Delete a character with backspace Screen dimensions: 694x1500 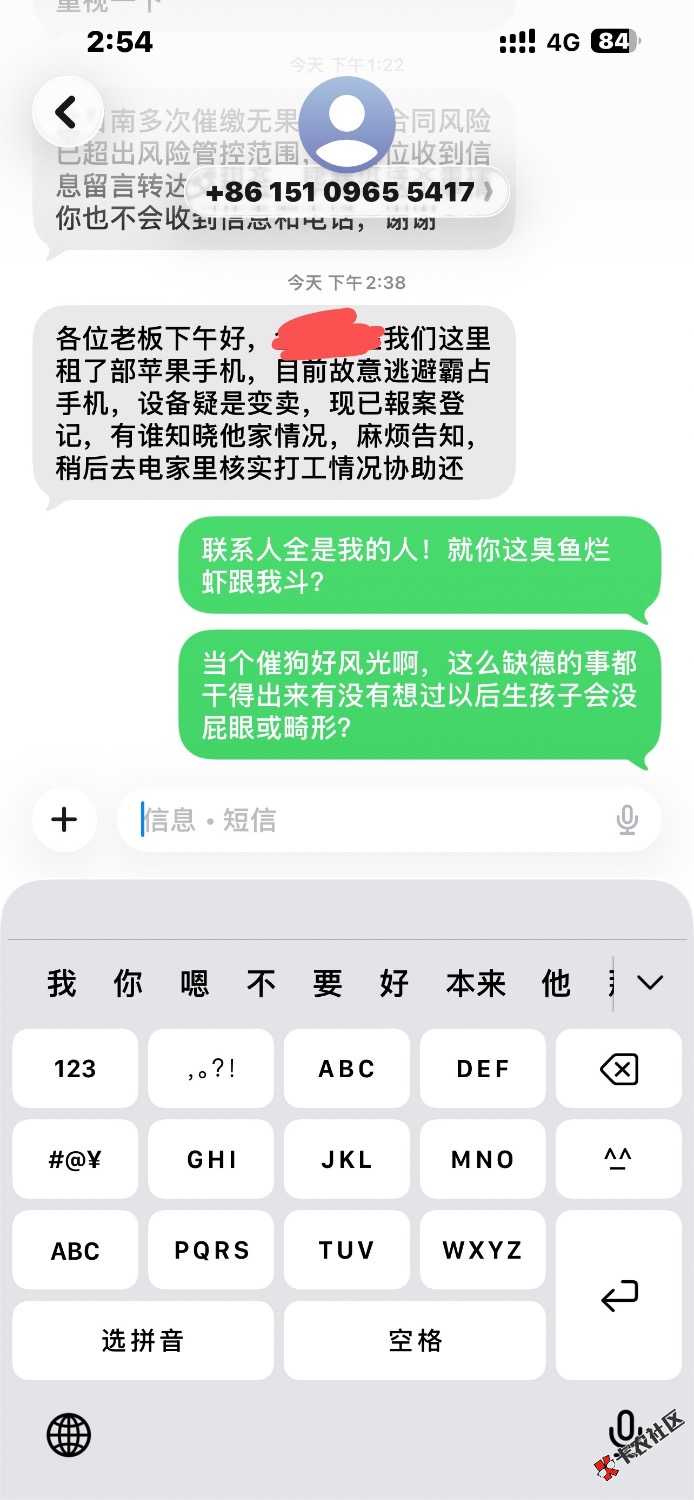click(619, 1070)
